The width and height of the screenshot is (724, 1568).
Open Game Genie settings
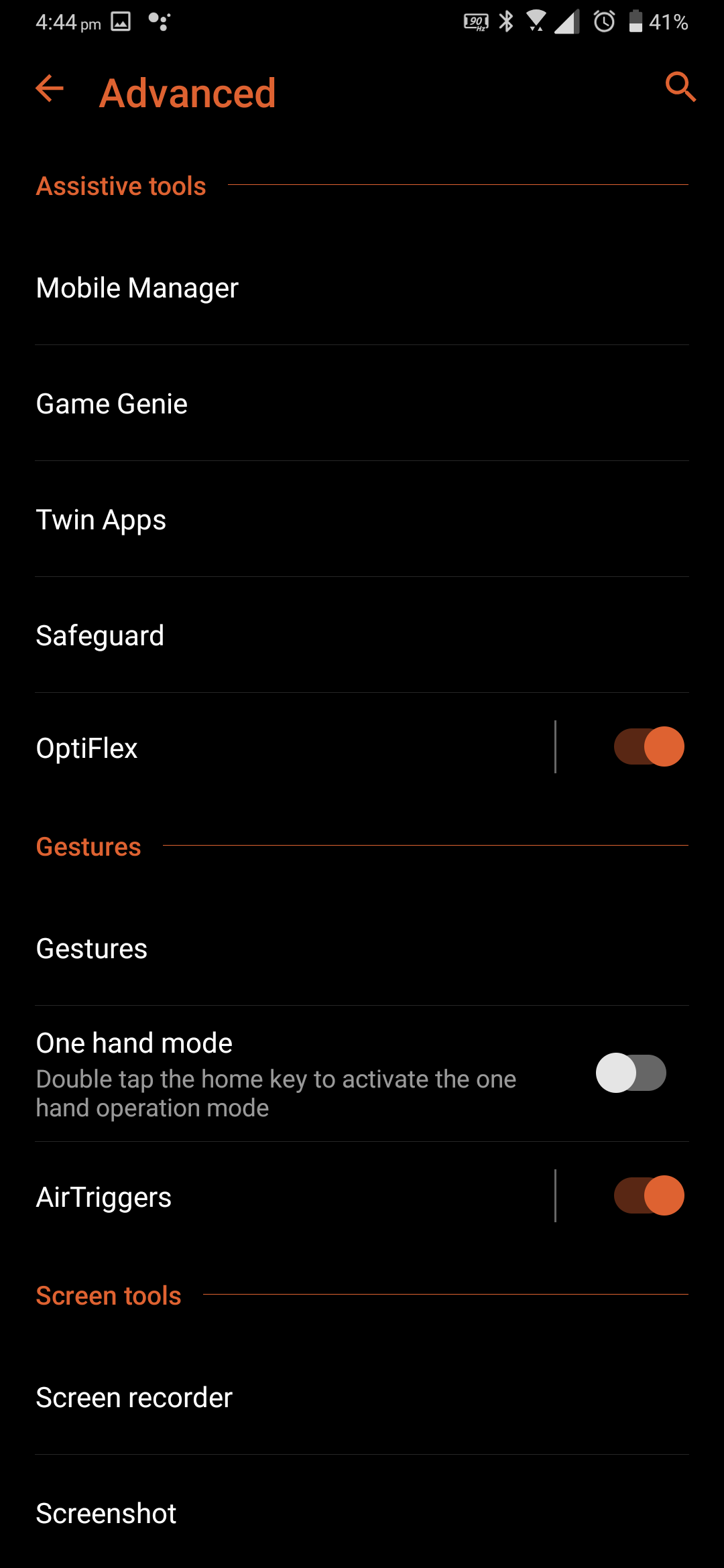pos(362,403)
